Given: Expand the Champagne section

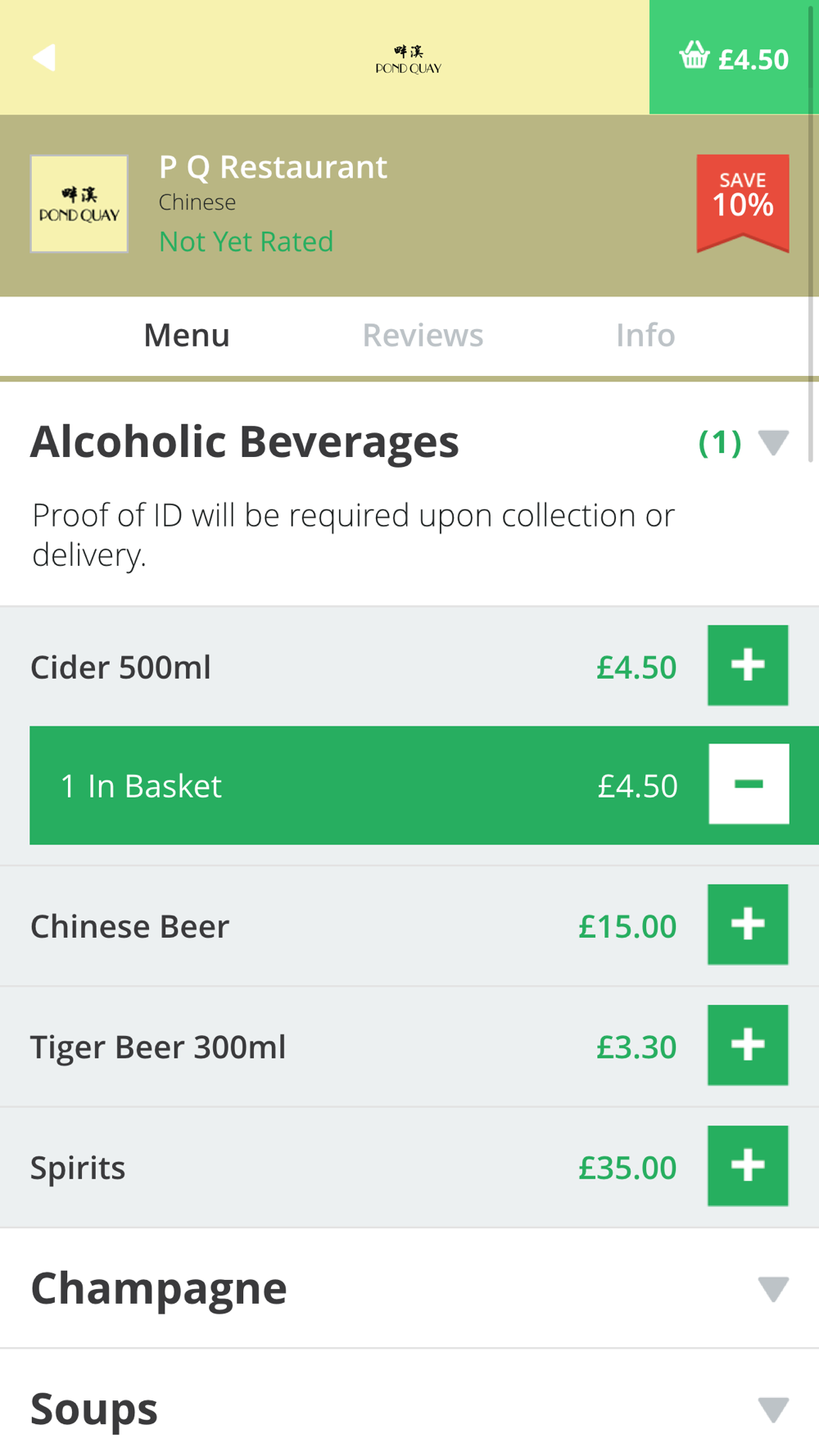Looking at the screenshot, I should pyautogui.click(x=772, y=1288).
